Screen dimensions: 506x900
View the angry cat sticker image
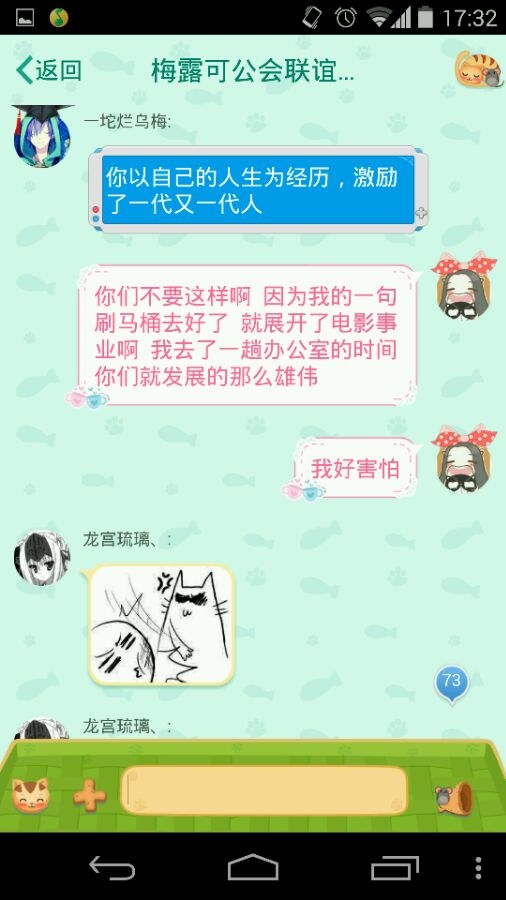click(x=161, y=624)
